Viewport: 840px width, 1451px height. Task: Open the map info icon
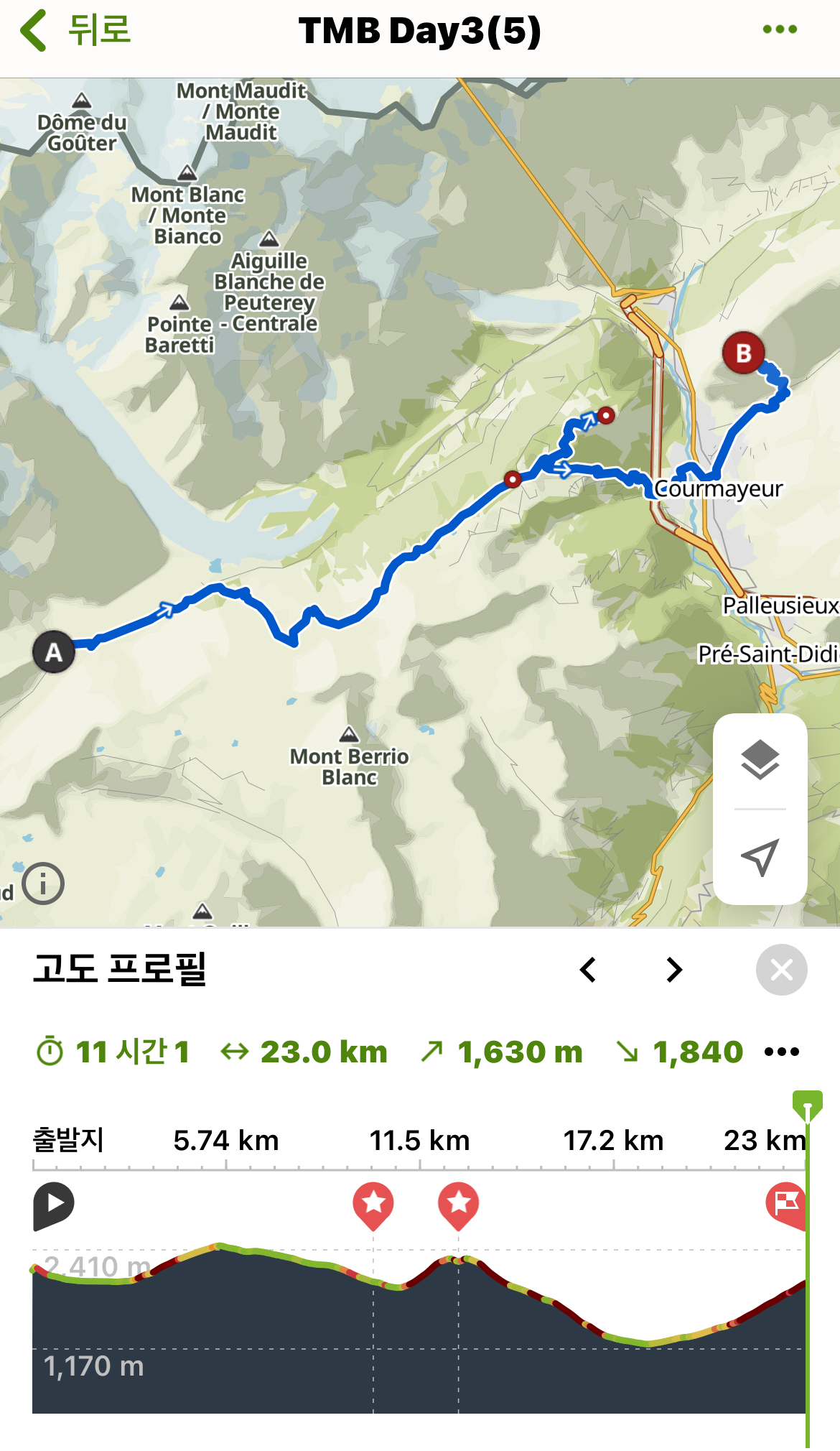[43, 884]
